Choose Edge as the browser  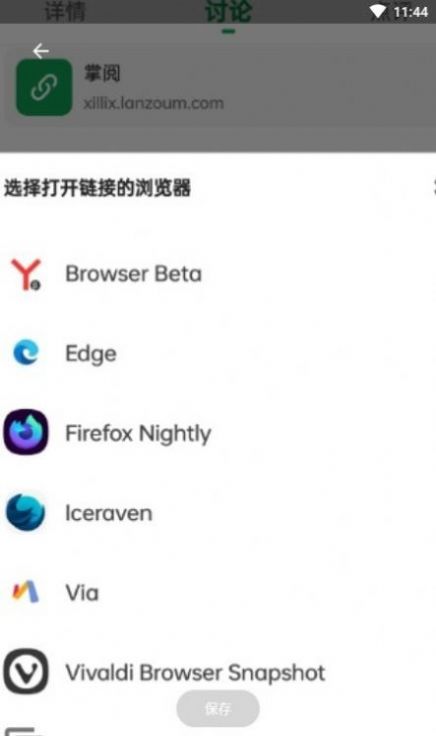218,353
